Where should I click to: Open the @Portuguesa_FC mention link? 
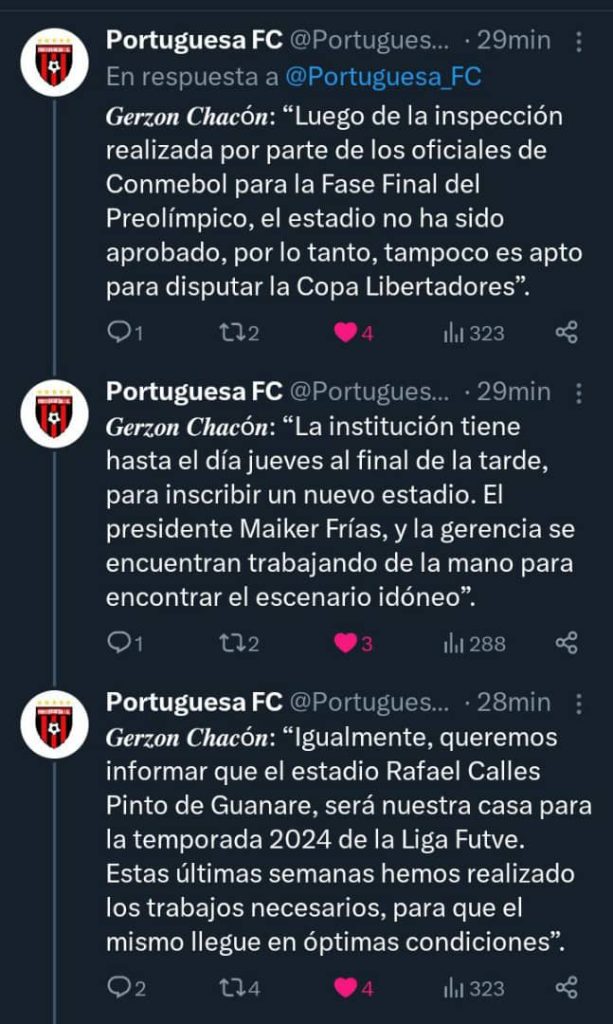click(382, 76)
